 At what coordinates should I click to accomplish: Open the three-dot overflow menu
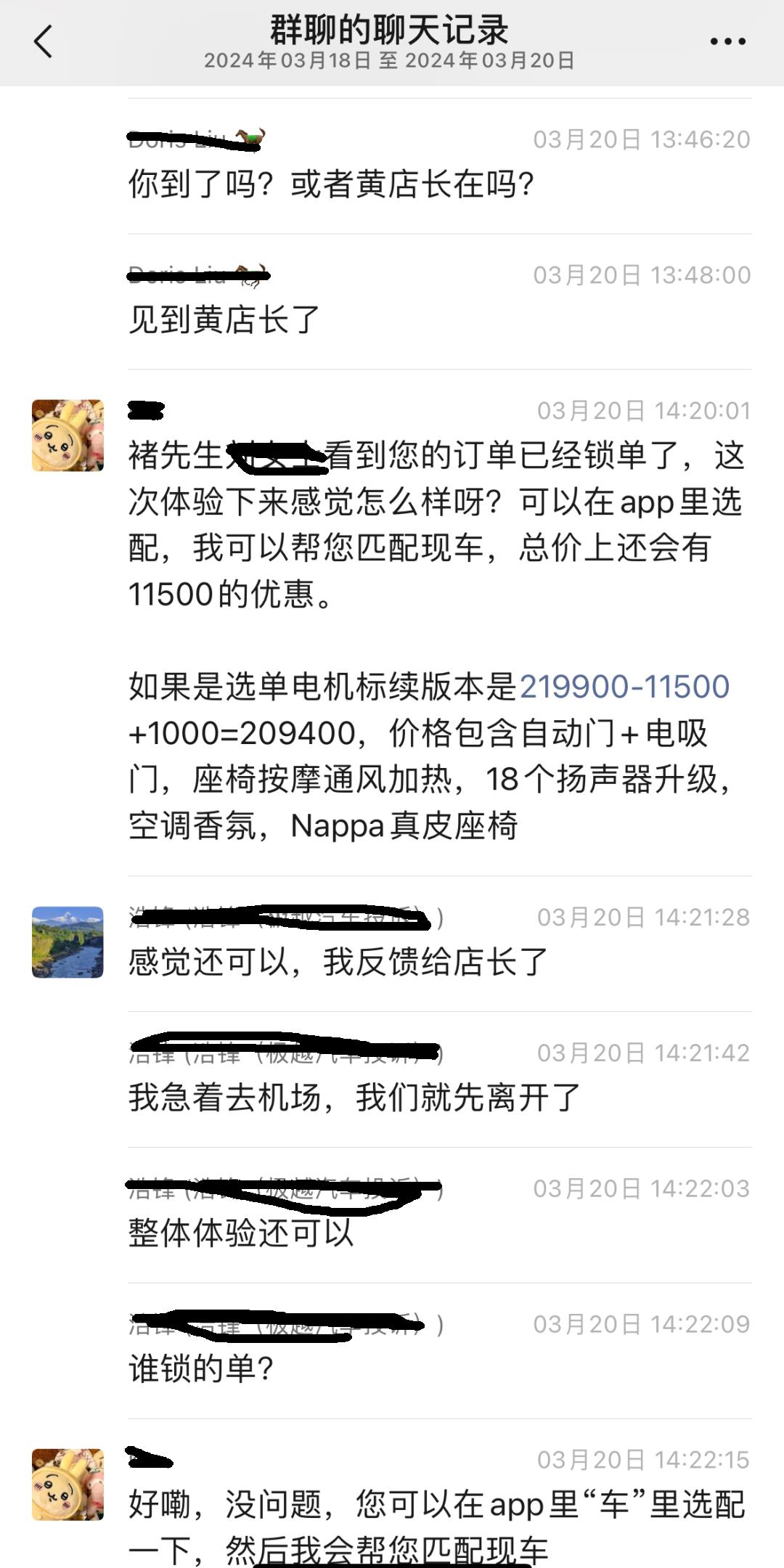(727, 41)
